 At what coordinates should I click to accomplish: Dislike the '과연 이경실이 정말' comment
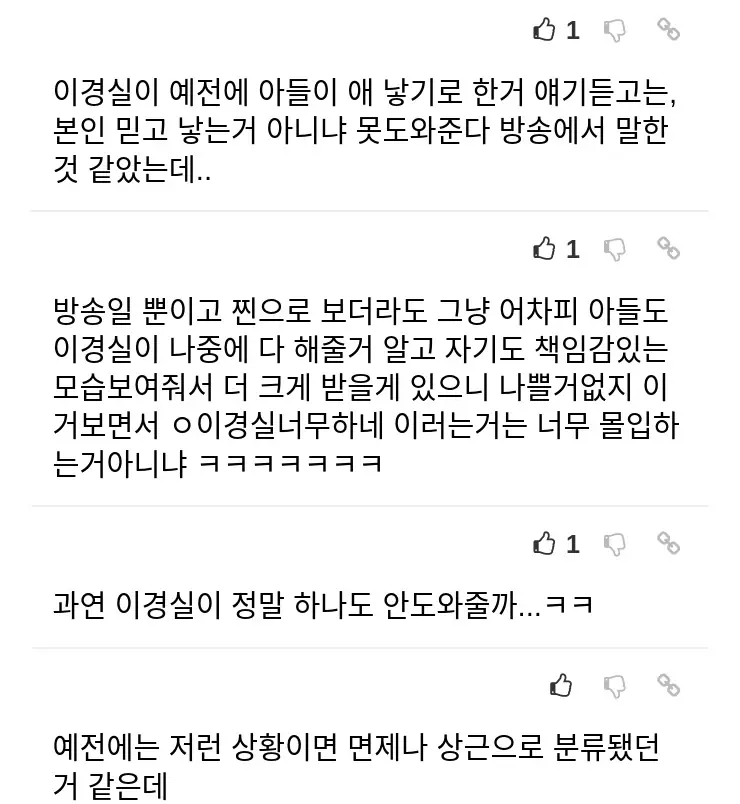(x=615, y=543)
